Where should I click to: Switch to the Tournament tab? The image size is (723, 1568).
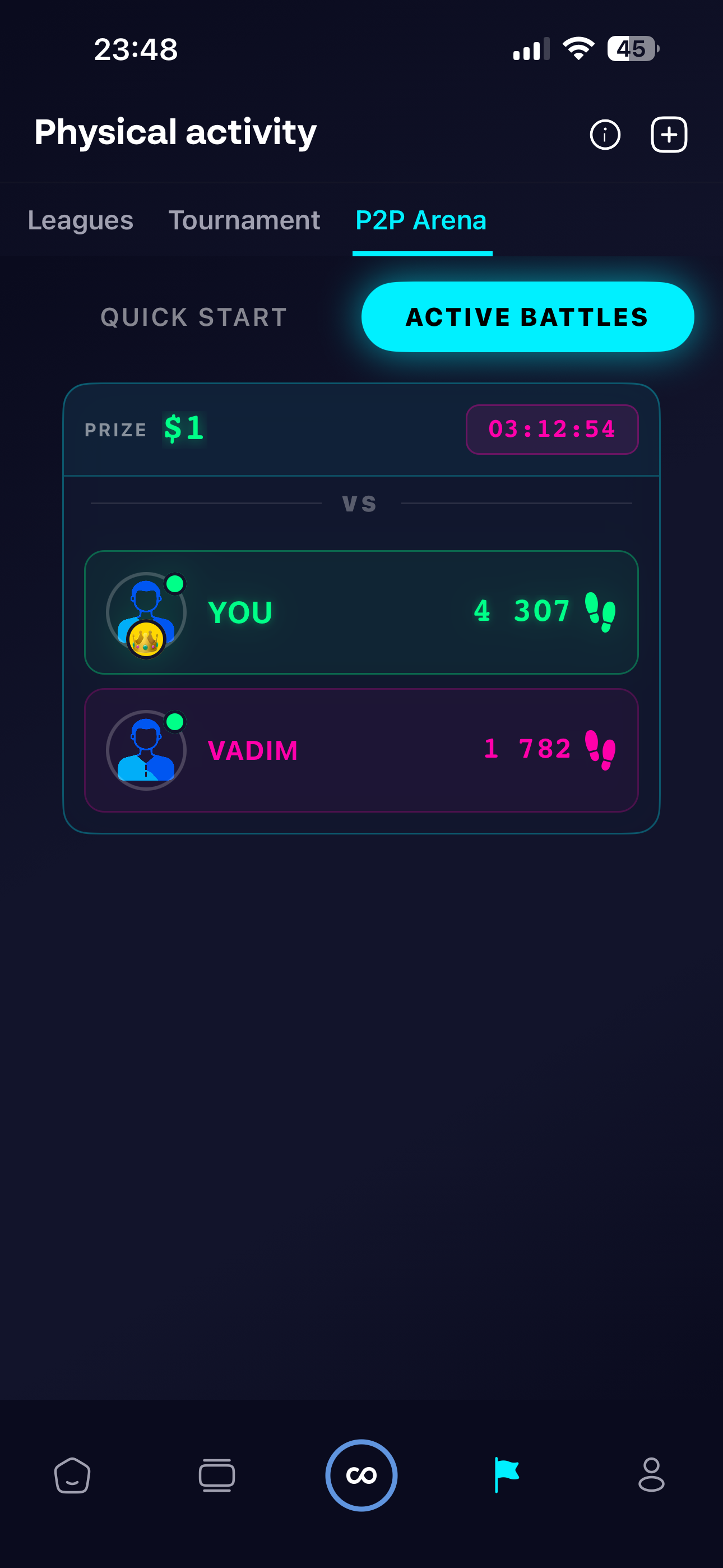tap(244, 220)
